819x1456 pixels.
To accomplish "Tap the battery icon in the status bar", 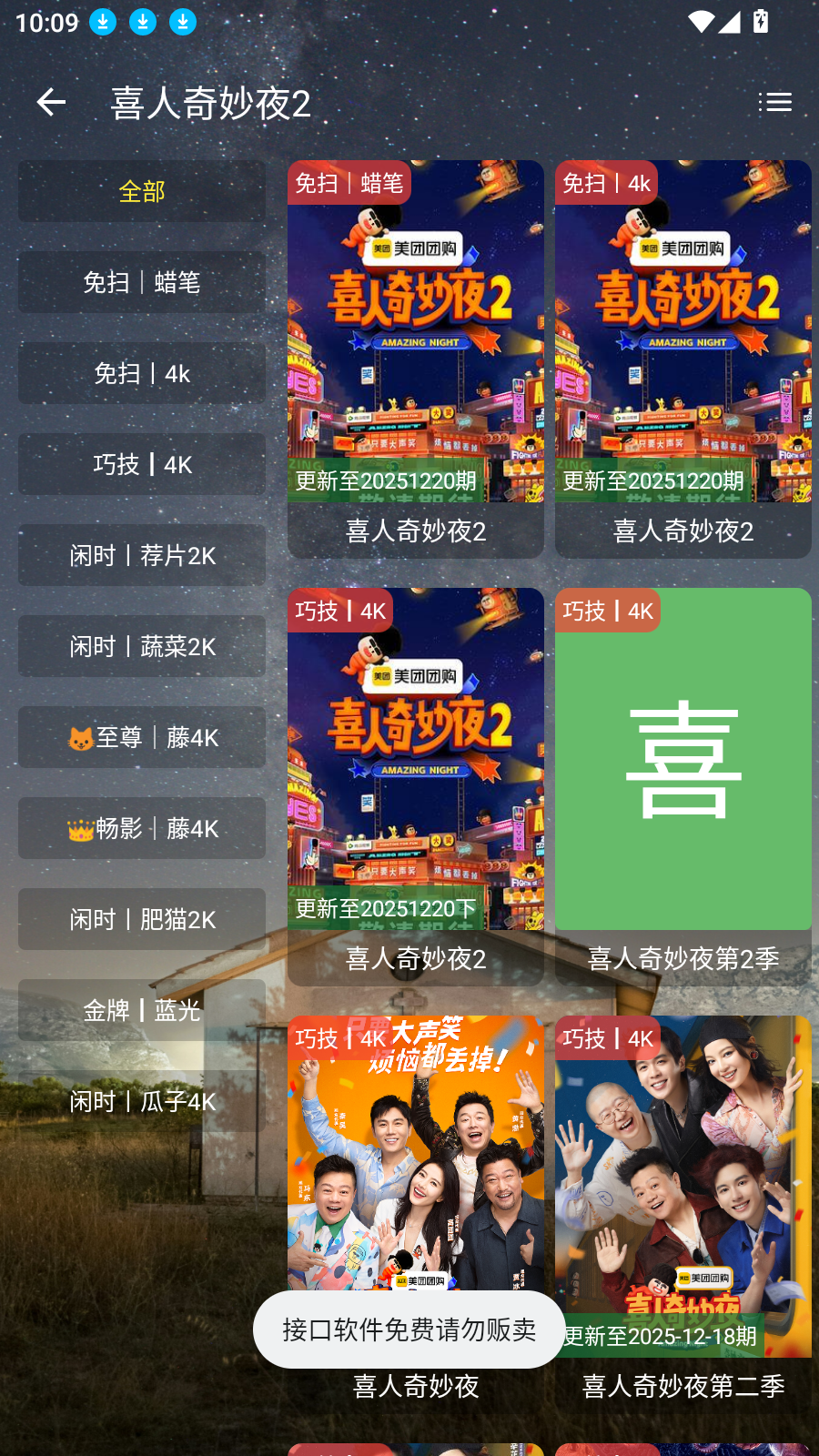I will click(763, 22).
